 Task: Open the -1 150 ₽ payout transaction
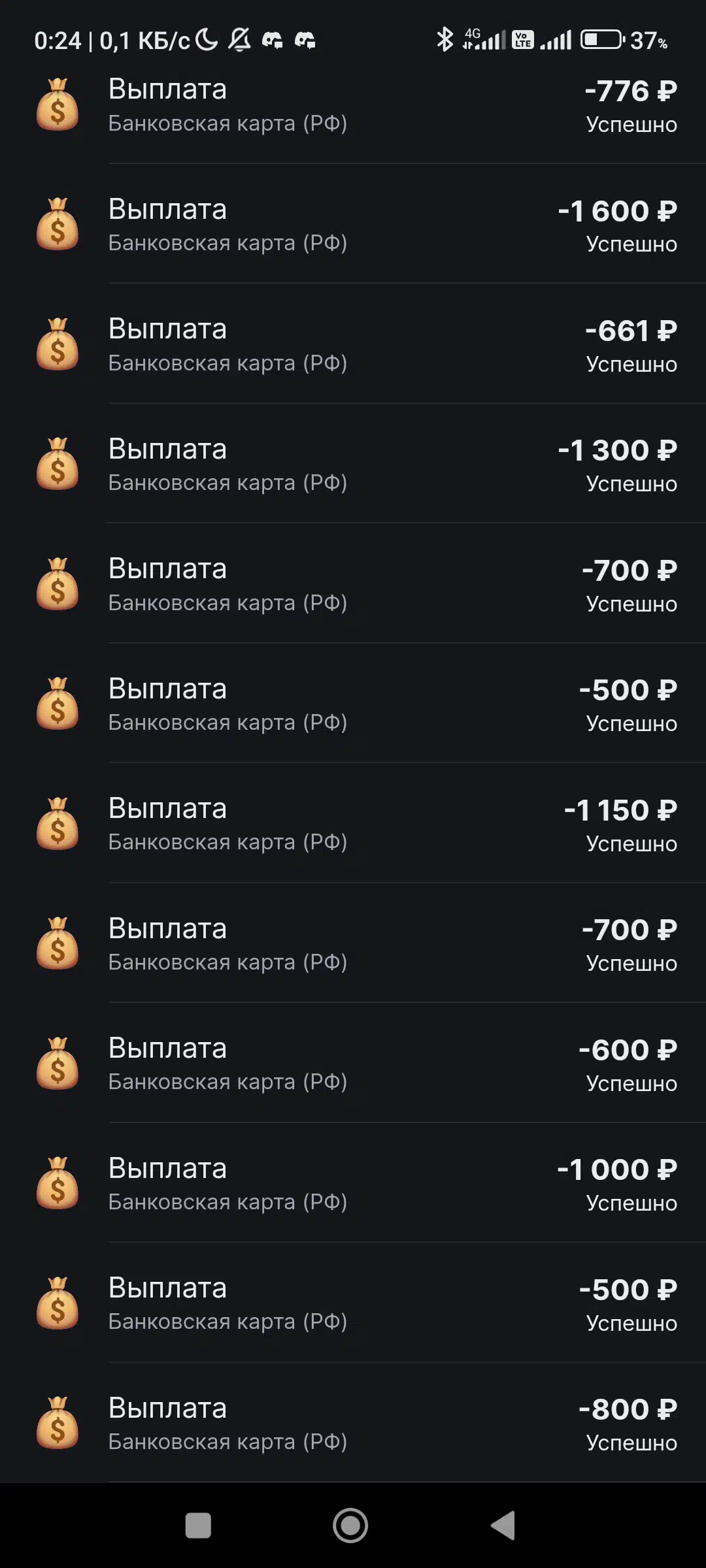pos(353,823)
